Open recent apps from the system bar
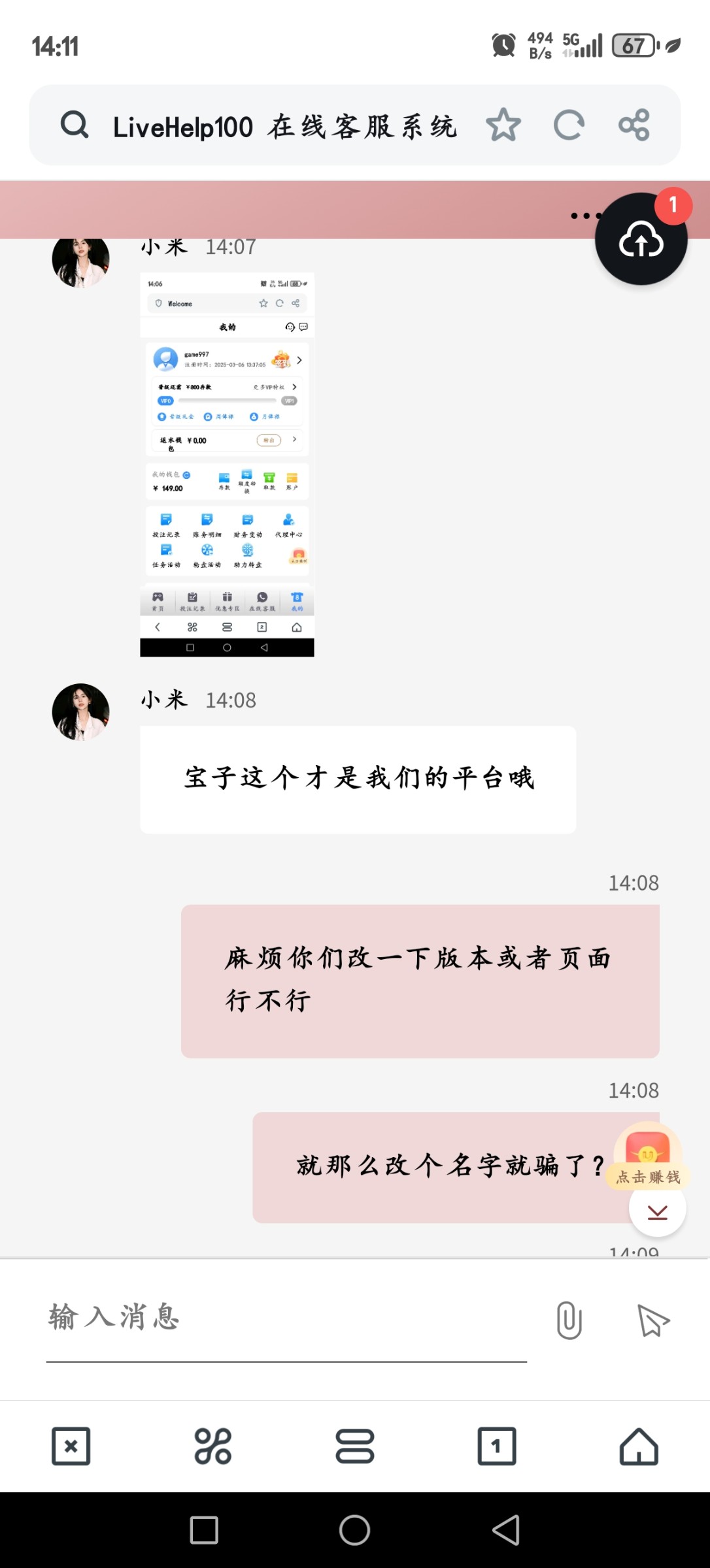 (204, 1530)
